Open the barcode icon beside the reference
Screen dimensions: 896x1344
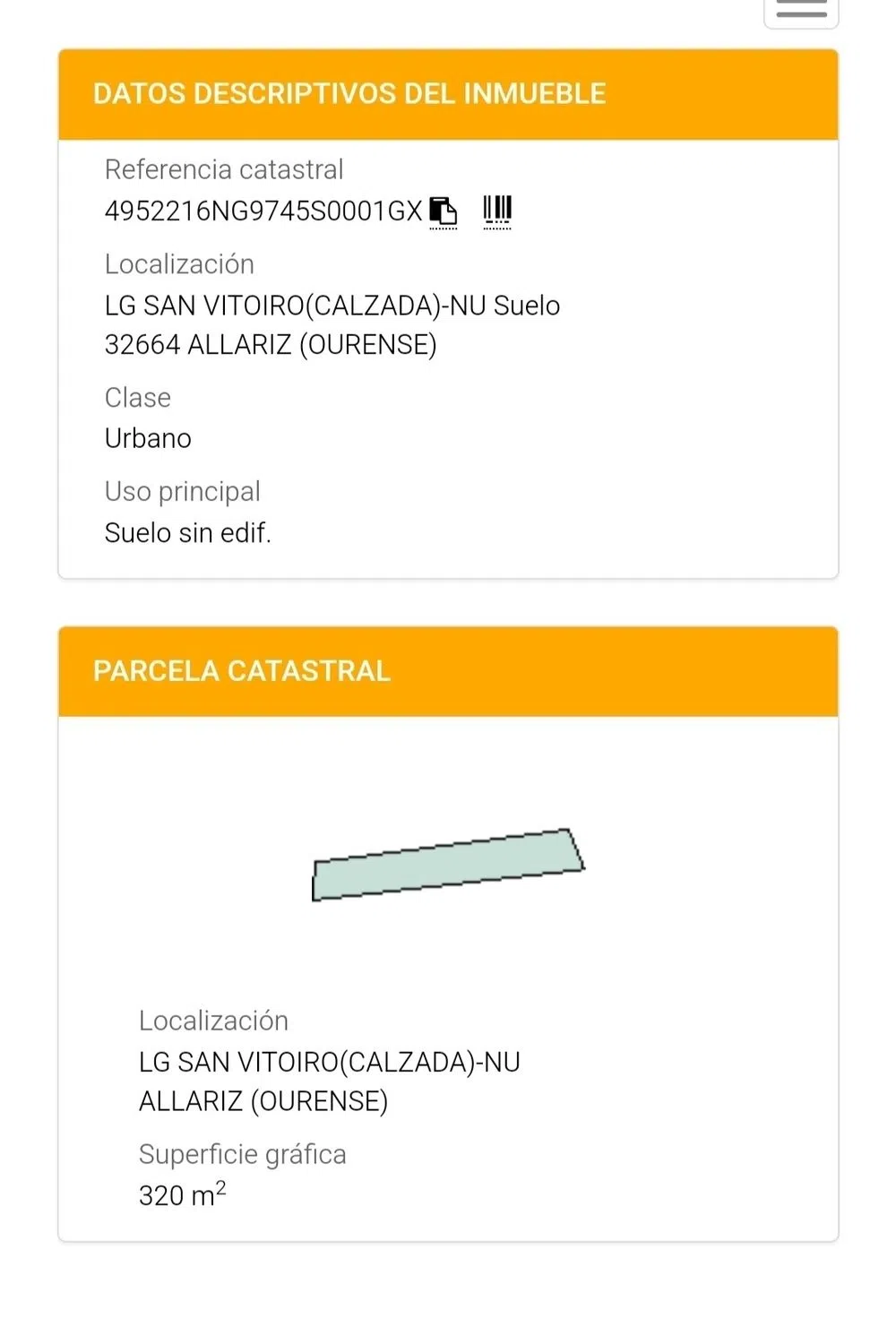[x=497, y=211]
